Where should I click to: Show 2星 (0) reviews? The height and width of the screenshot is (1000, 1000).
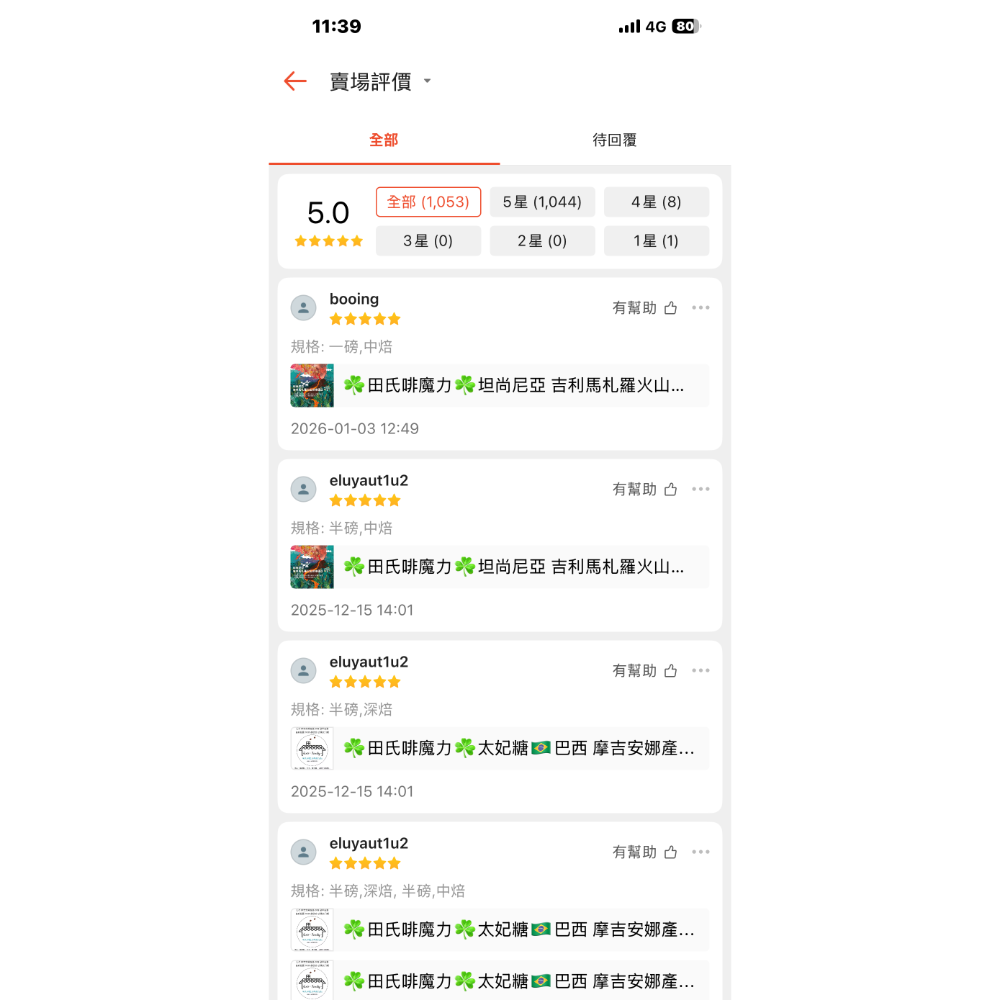pyautogui.click(x=542, y=241)
